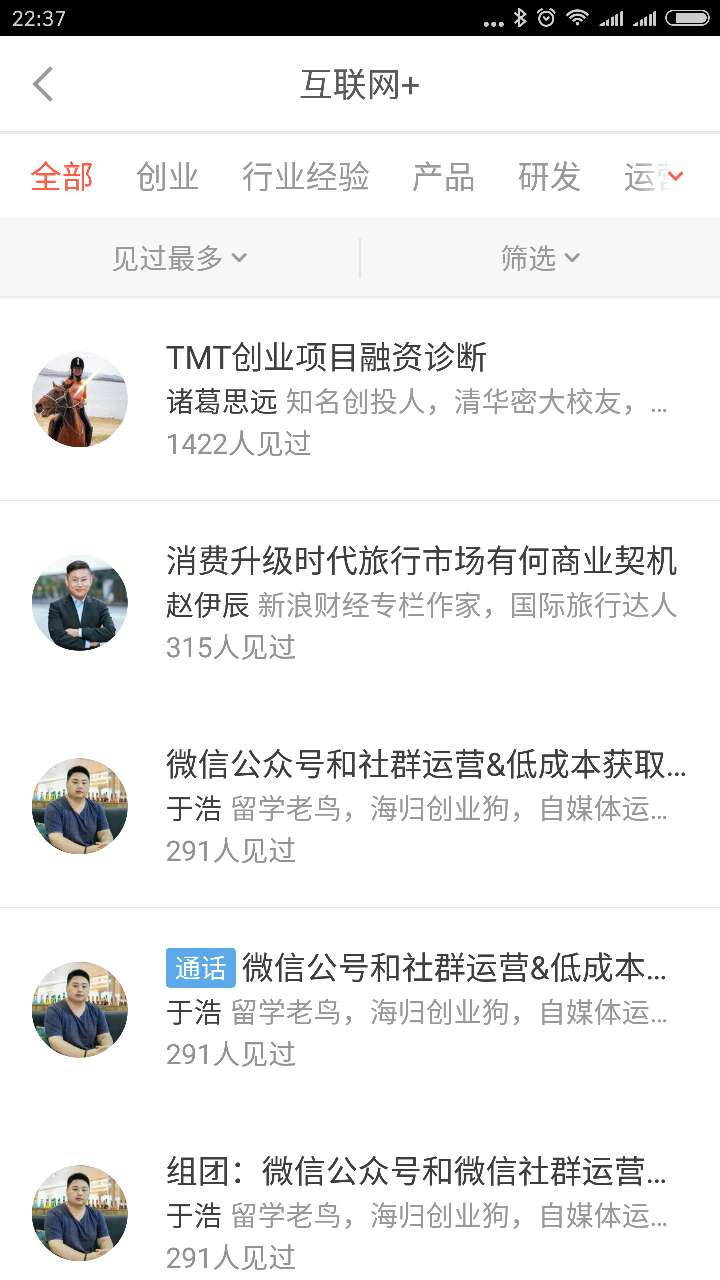Switch to the 创业 category tab

(x=167, y=176)
